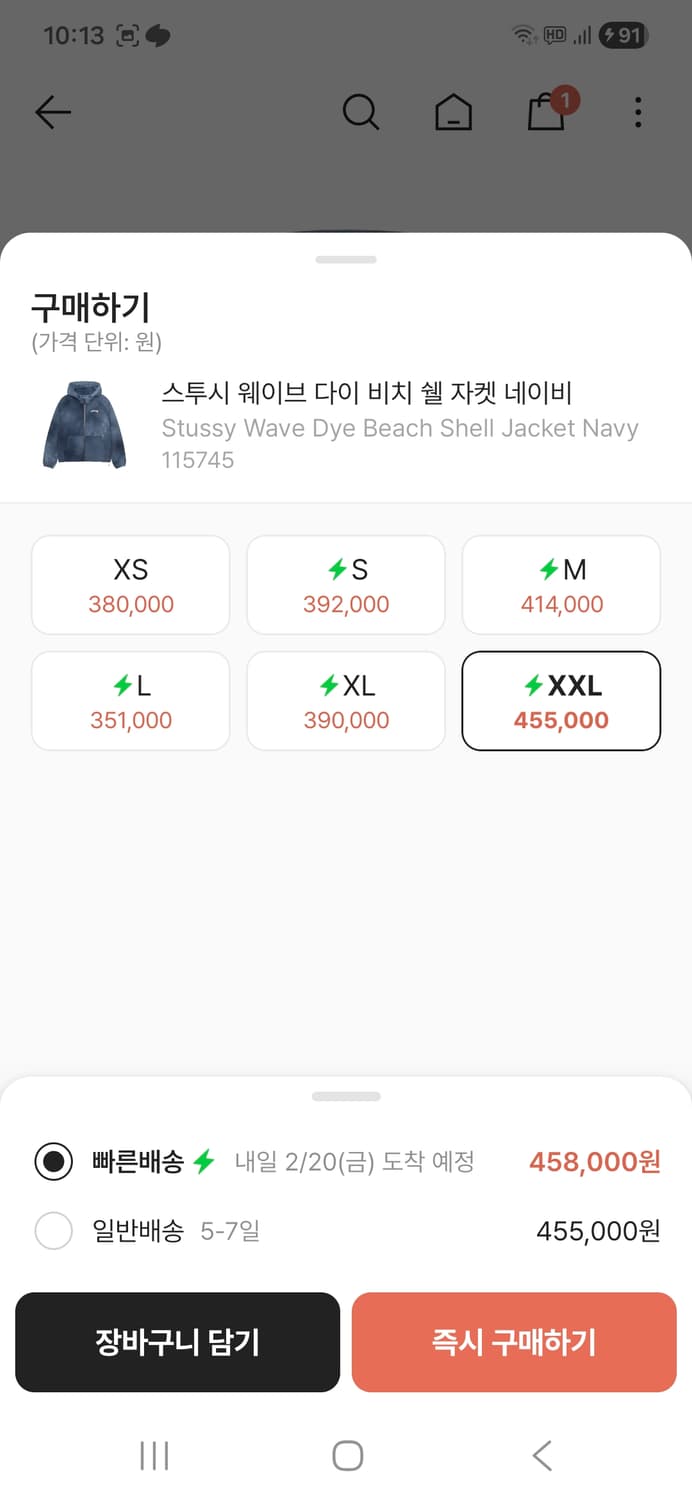Tap 장바구니 담기 button
This screenshot has height=1500, width=692.
click(178, 1342)
